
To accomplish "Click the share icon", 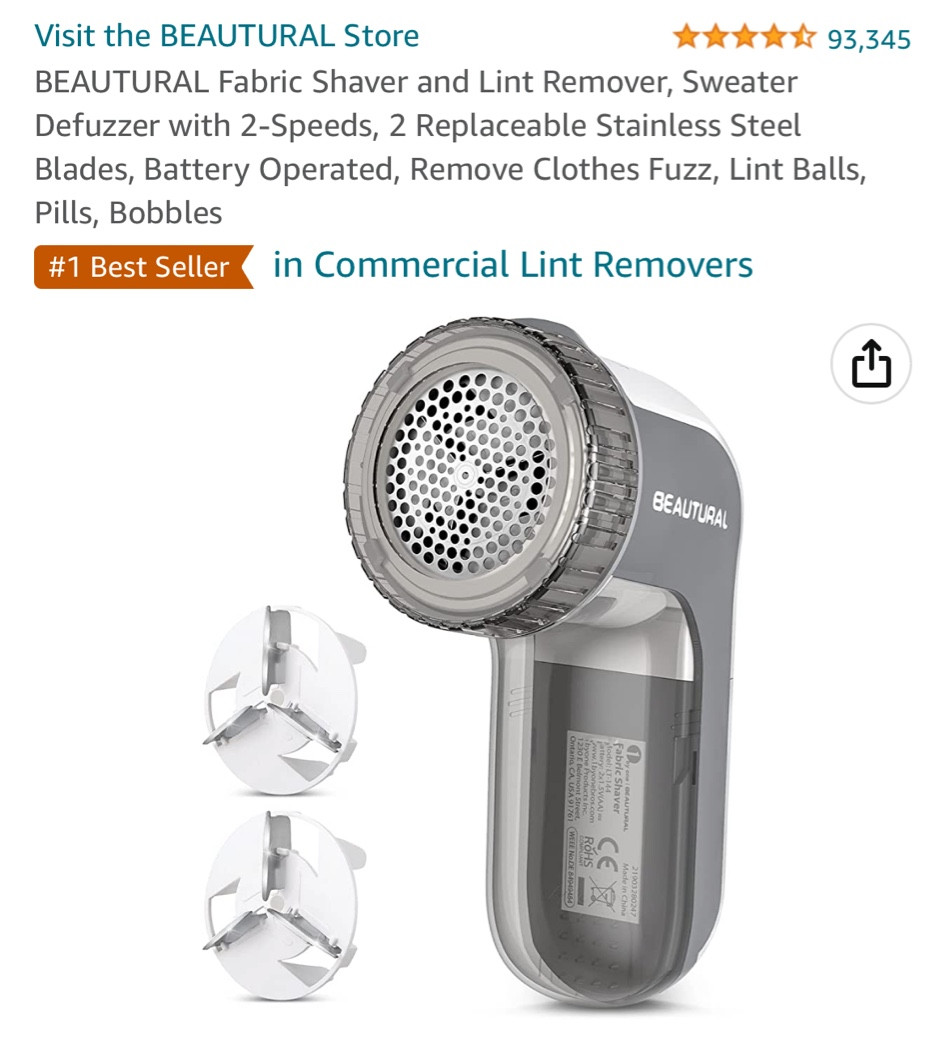I will coord(871,365).
